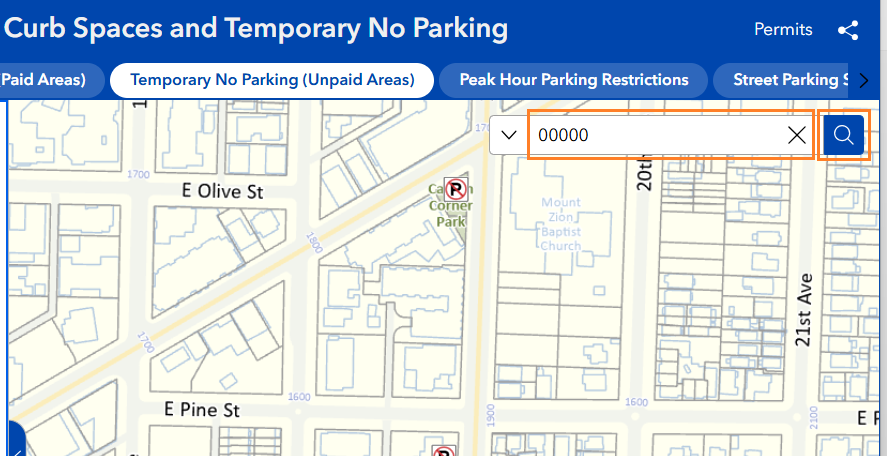Switch to Peak Hour Parking Restrictions tab
Image resolution: width=887 pixels, height=456 pixels.
point(574,80)
